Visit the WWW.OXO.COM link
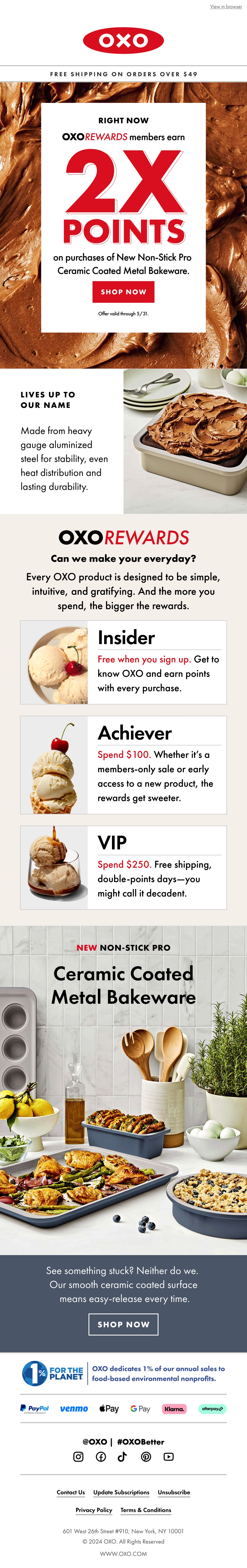The width and height of the screenshot is (247, 1568). [123, 1553]
